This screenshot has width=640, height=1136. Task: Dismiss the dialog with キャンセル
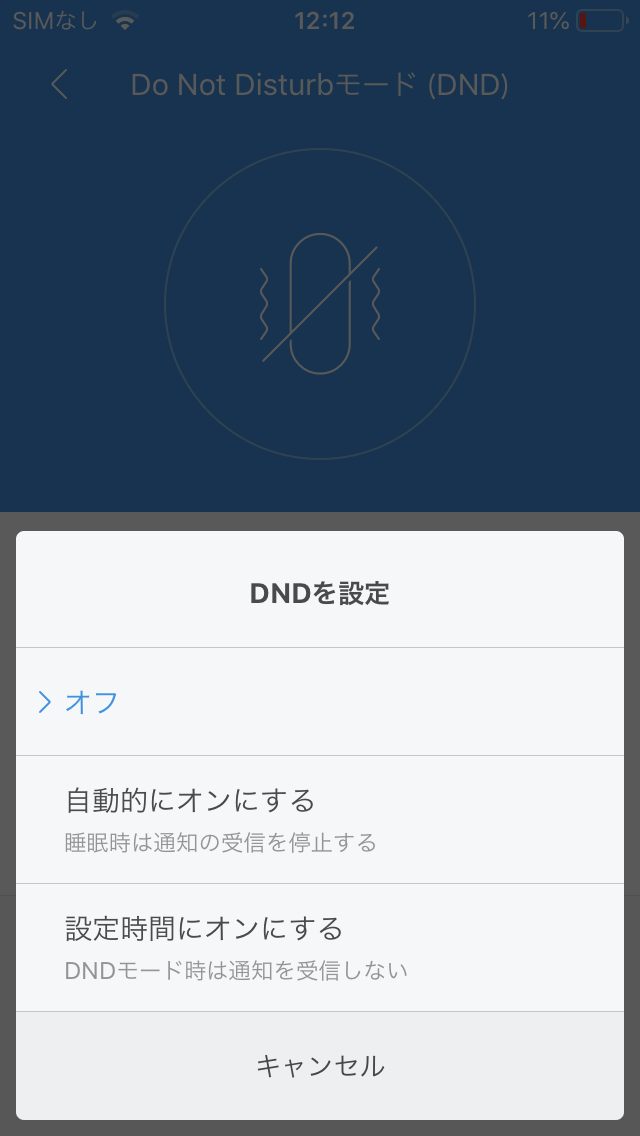tap(320, 1066)
